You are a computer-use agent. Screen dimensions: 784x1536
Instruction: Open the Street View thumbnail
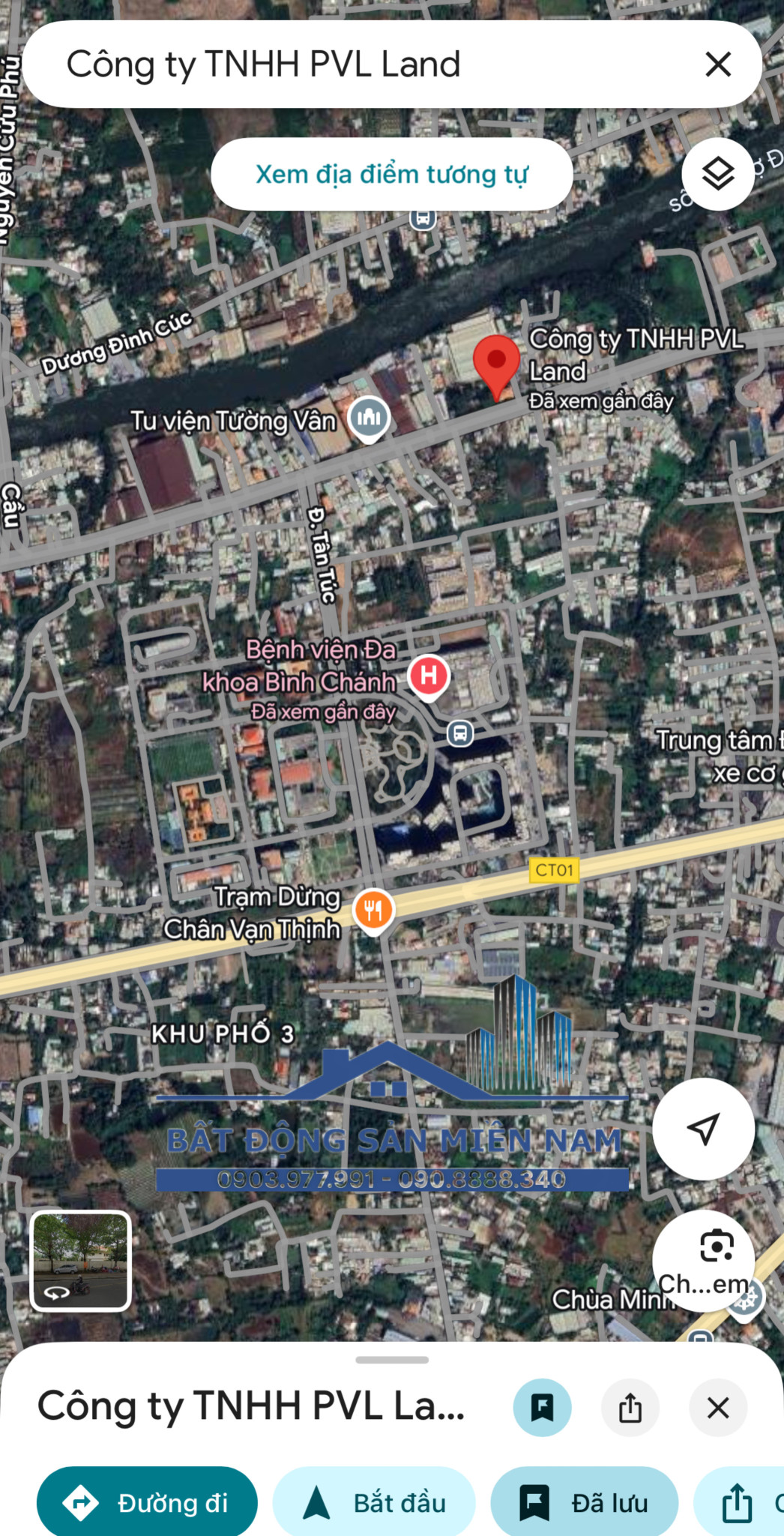tap(81, 1260)
